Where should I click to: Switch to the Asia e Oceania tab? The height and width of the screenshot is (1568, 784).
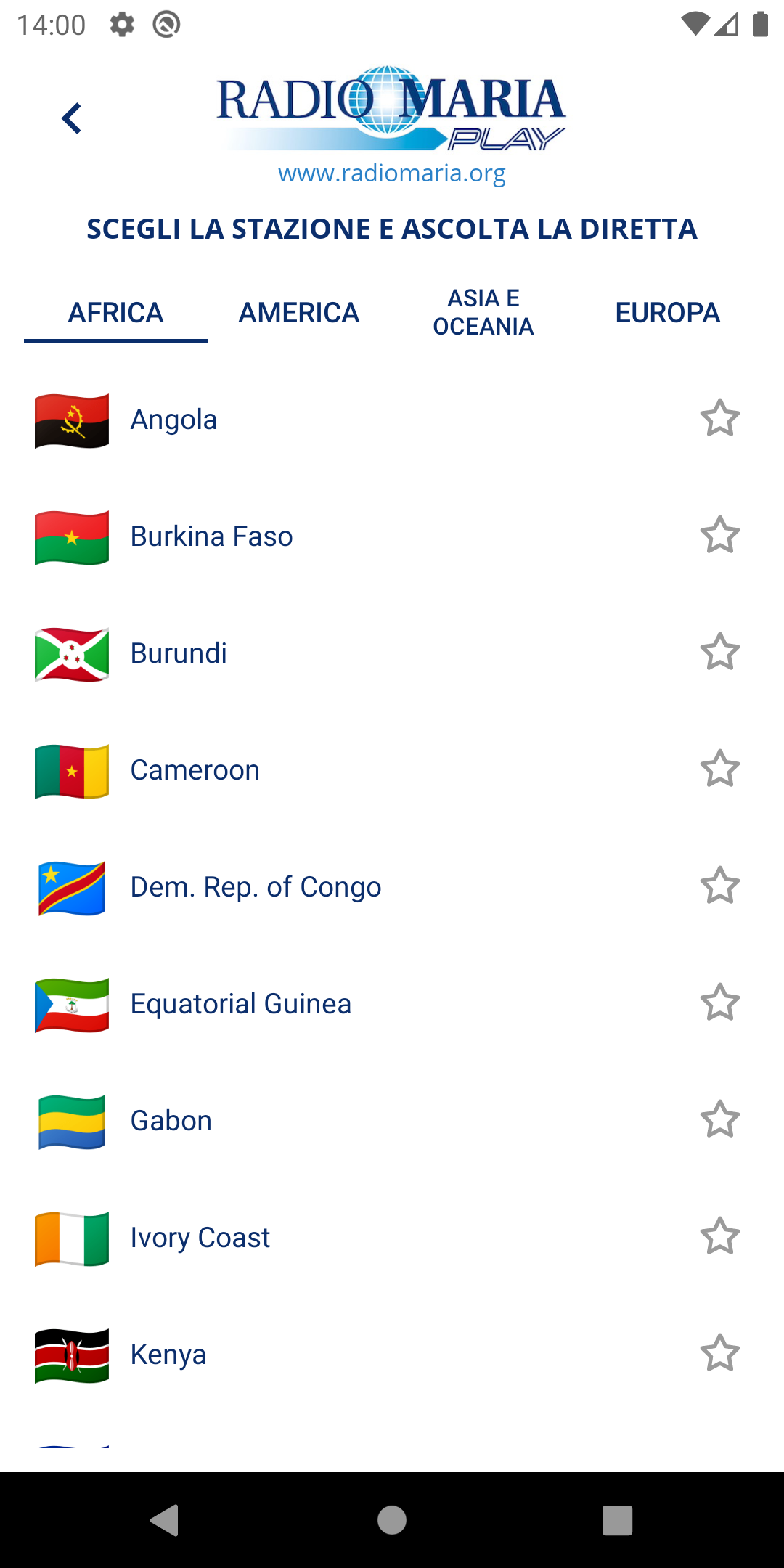pyautogui.click(x=483, y=313)
